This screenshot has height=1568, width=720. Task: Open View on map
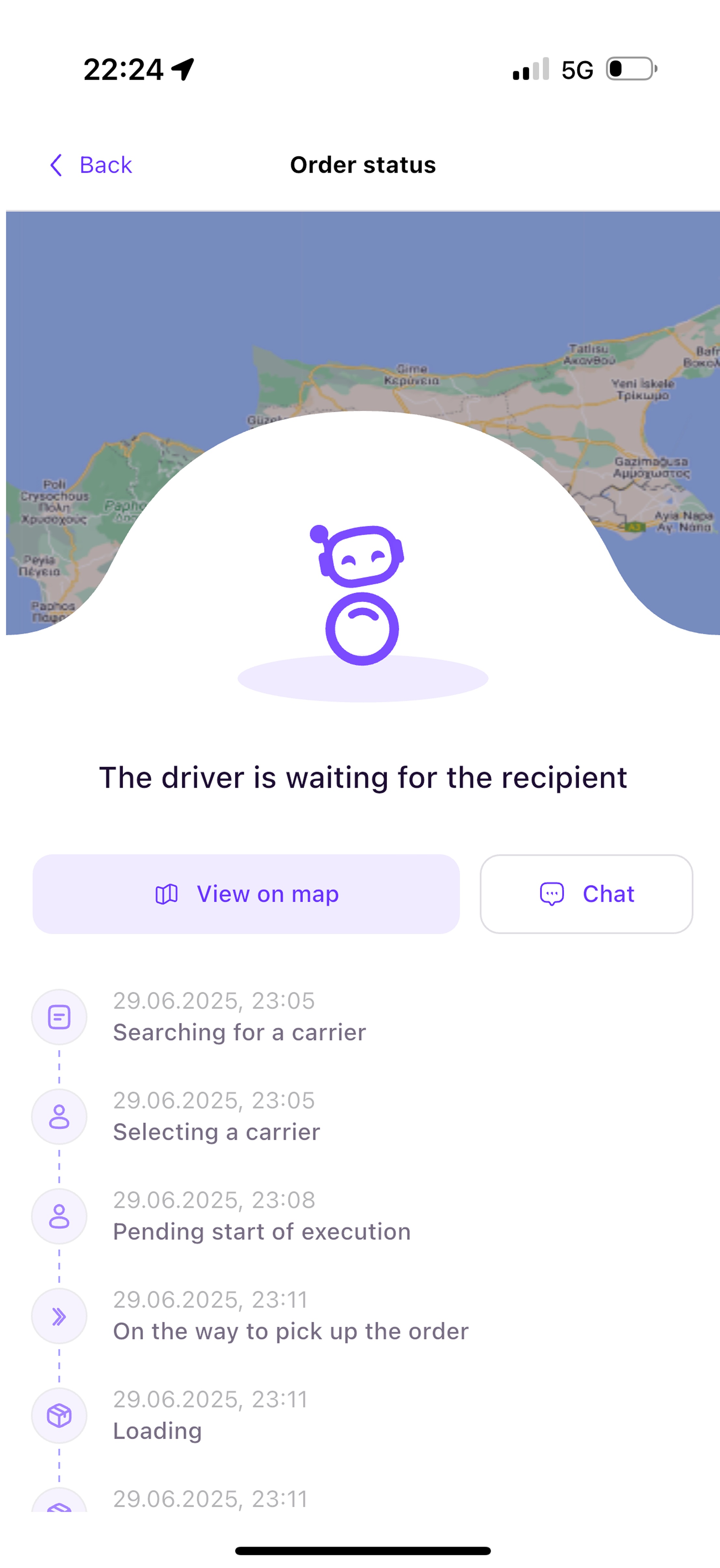point(246,894)
